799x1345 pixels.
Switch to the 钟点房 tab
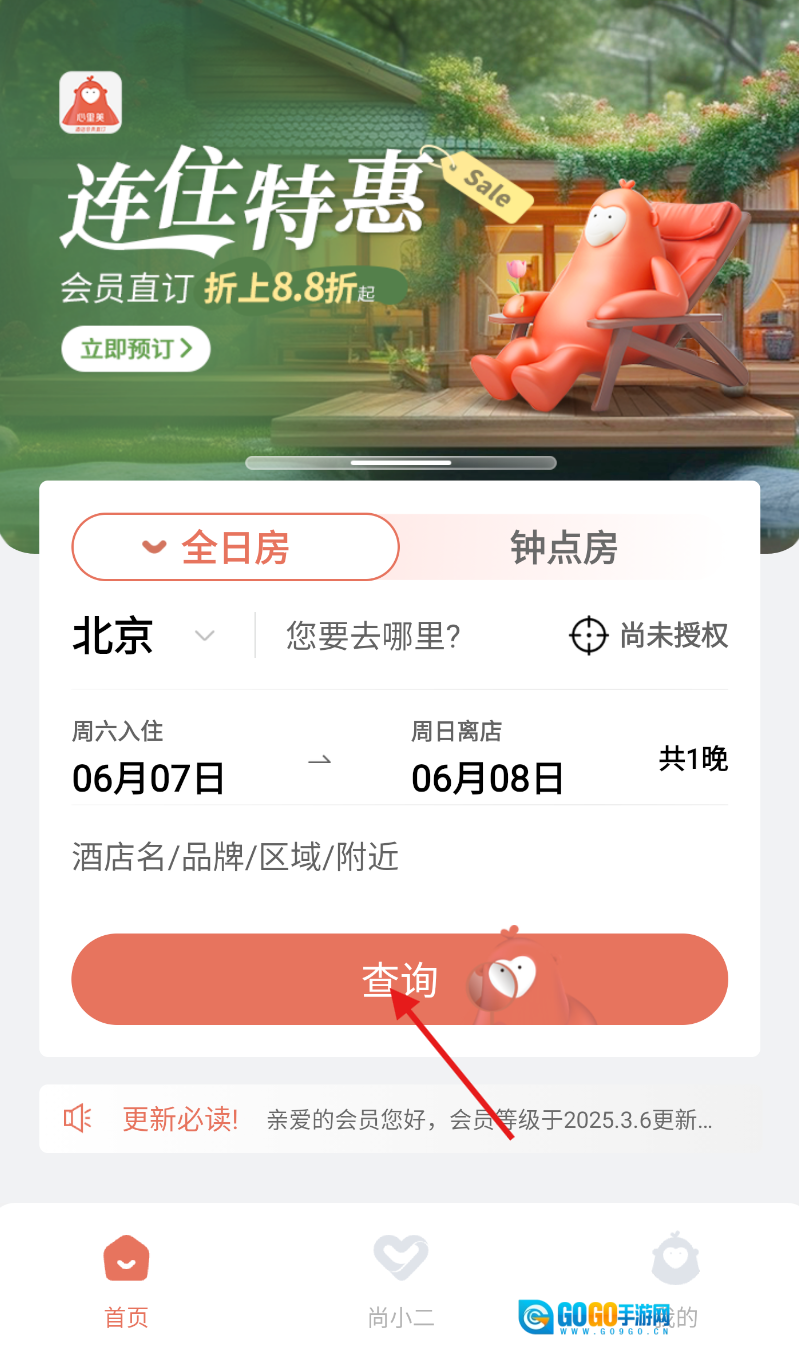pos(563,547)
